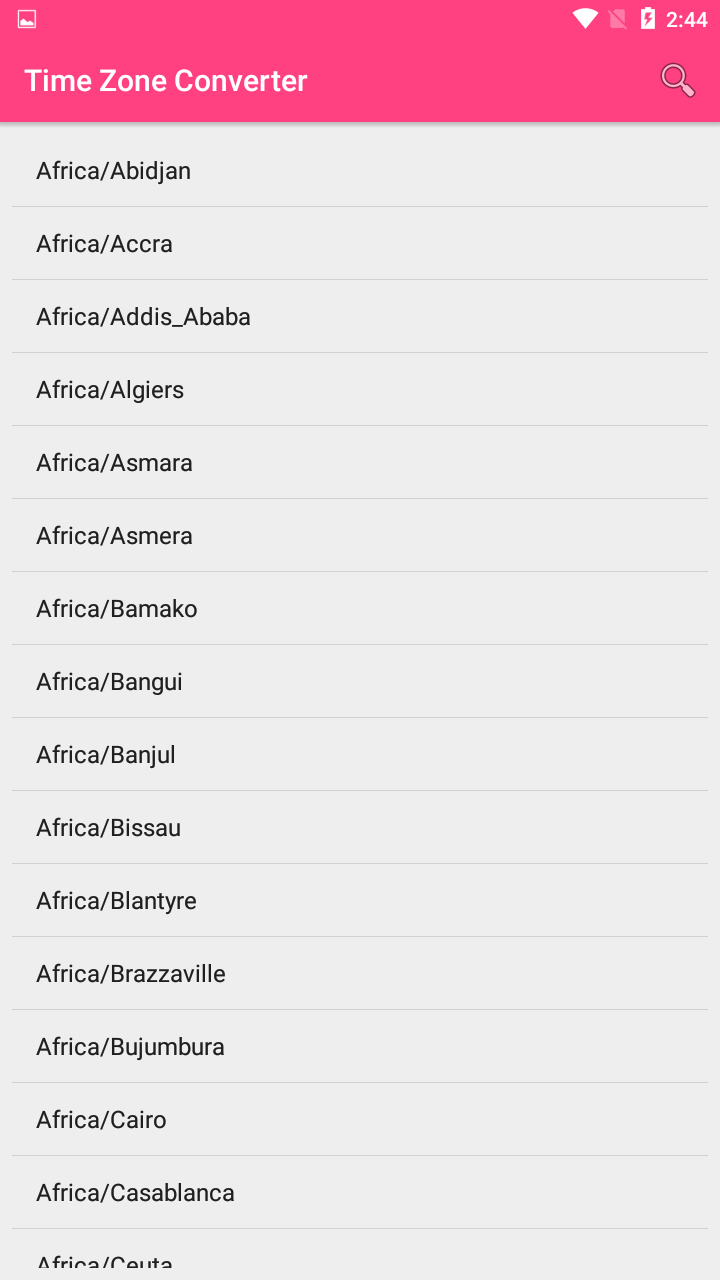Click the clock showing 2:44
This screenshot has height=1280, width=720.
coord(688,17)
